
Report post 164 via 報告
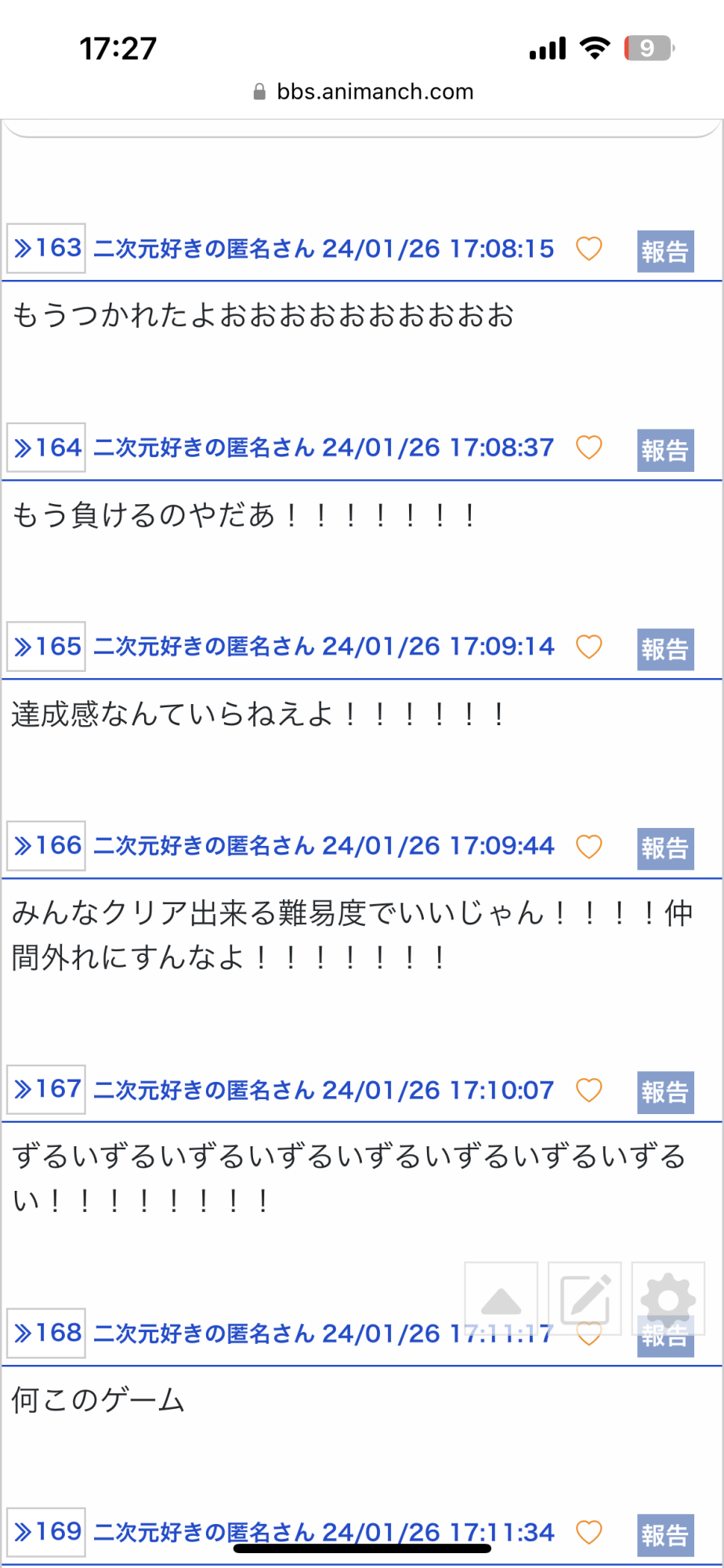[x=665, y=450]
